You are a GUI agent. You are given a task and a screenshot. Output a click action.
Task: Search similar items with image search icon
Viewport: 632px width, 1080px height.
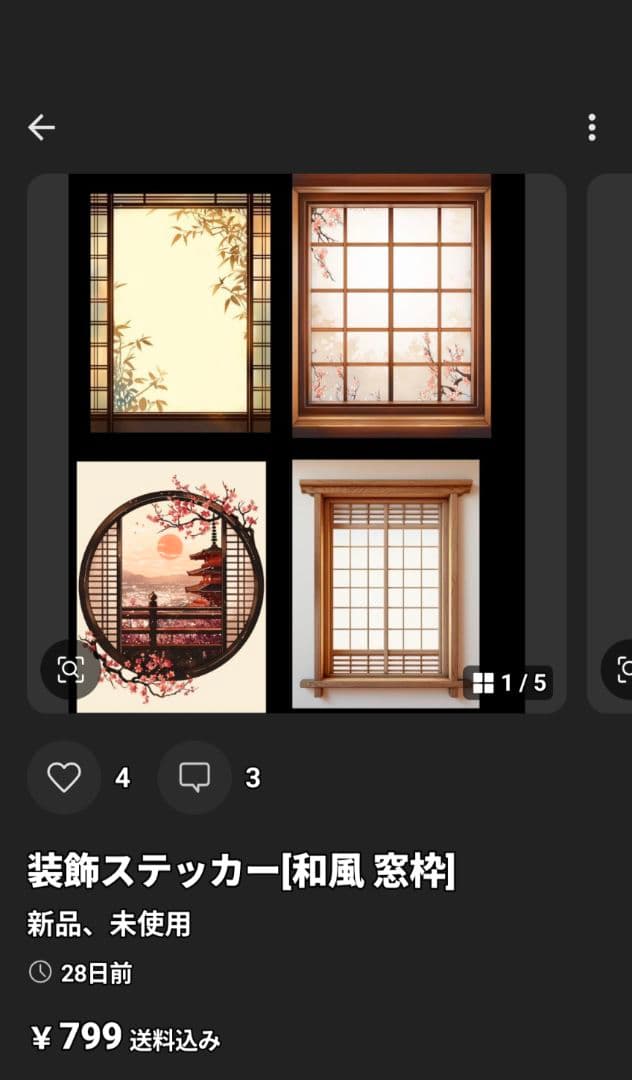70,669
